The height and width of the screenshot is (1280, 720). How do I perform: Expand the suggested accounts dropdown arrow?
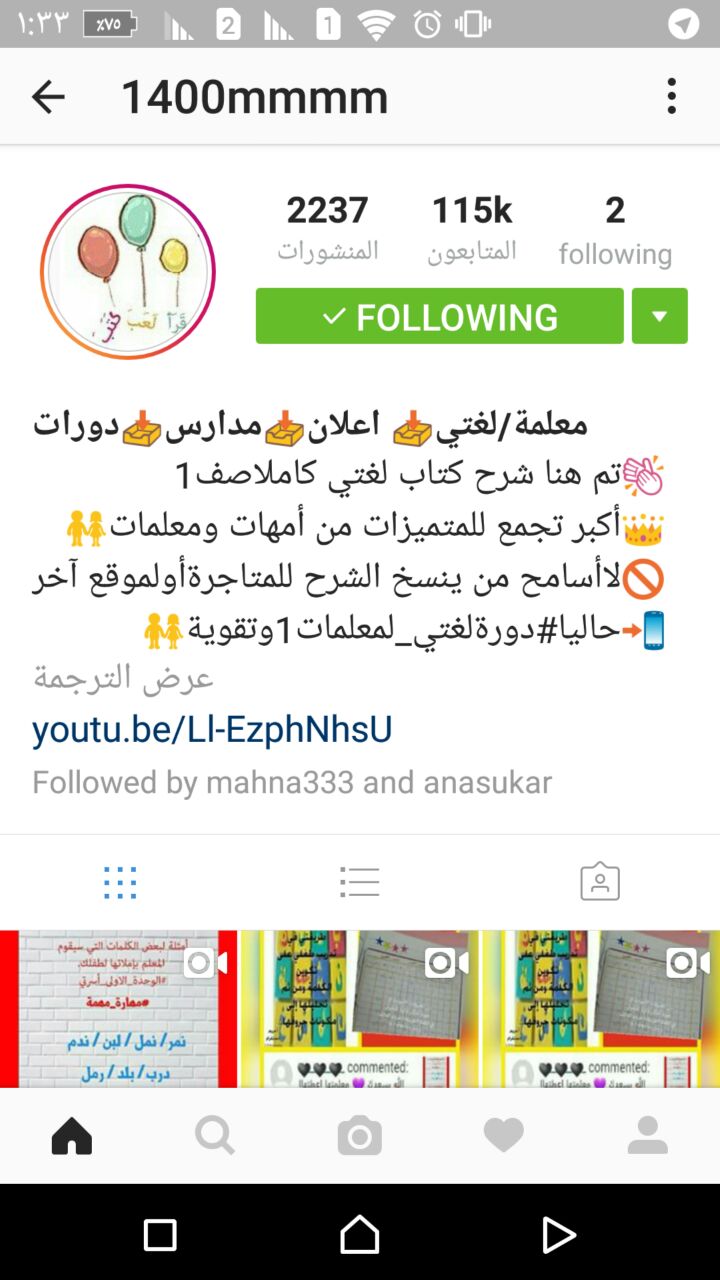coord(659,316)
